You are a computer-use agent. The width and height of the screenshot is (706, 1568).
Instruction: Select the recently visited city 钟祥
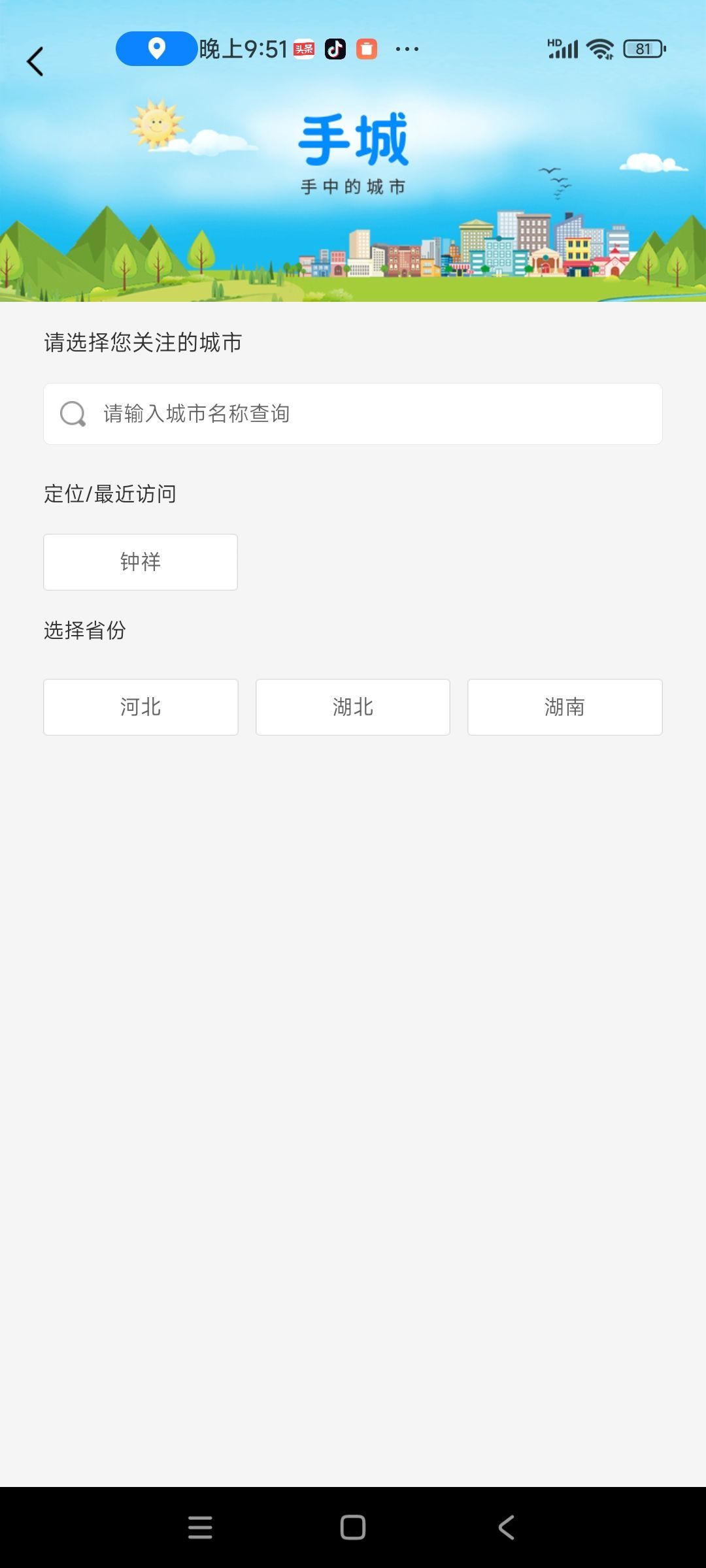[141, 562]
